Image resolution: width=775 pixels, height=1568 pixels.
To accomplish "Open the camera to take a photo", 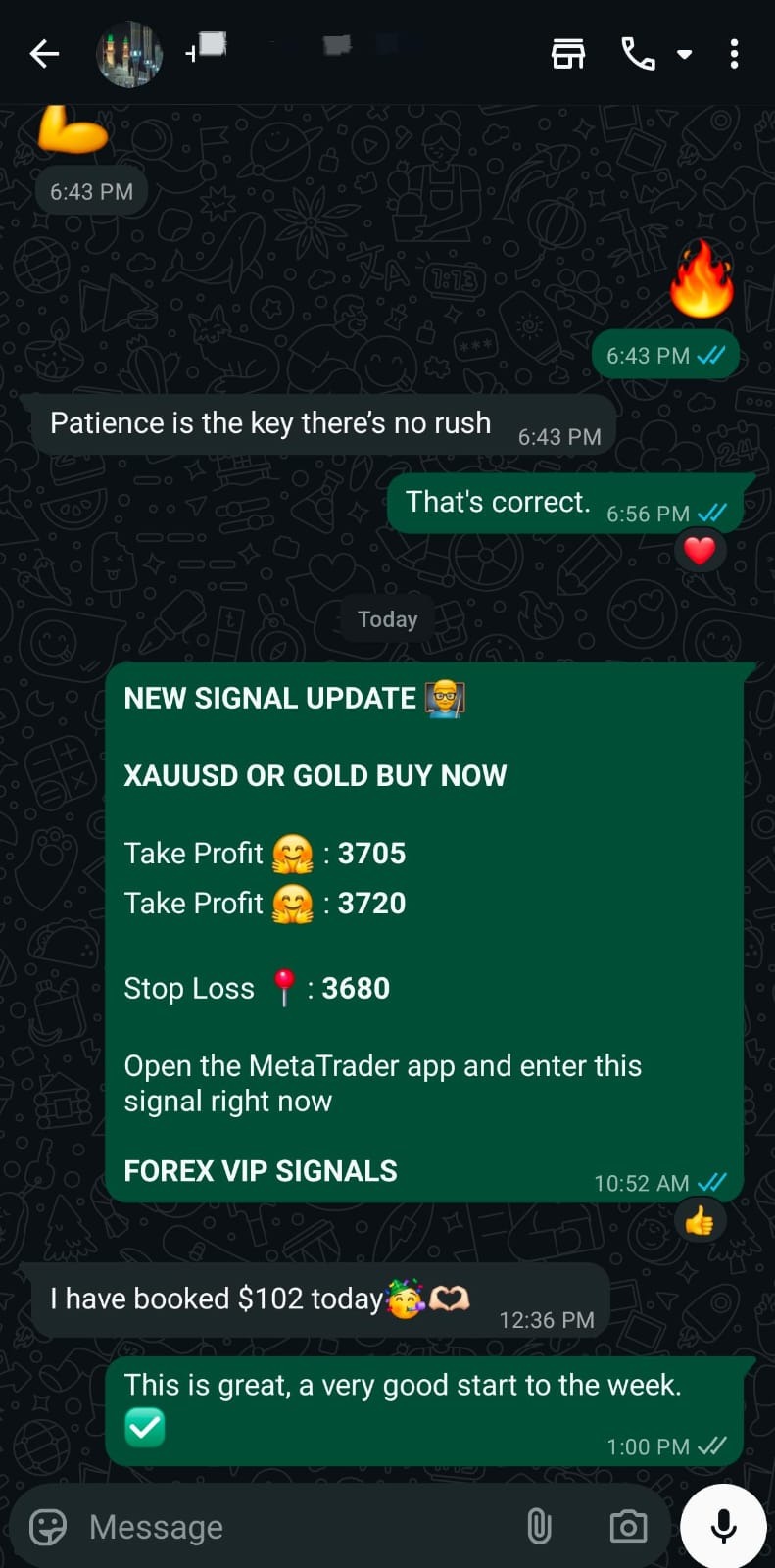I will click(x=627, y=1526).
